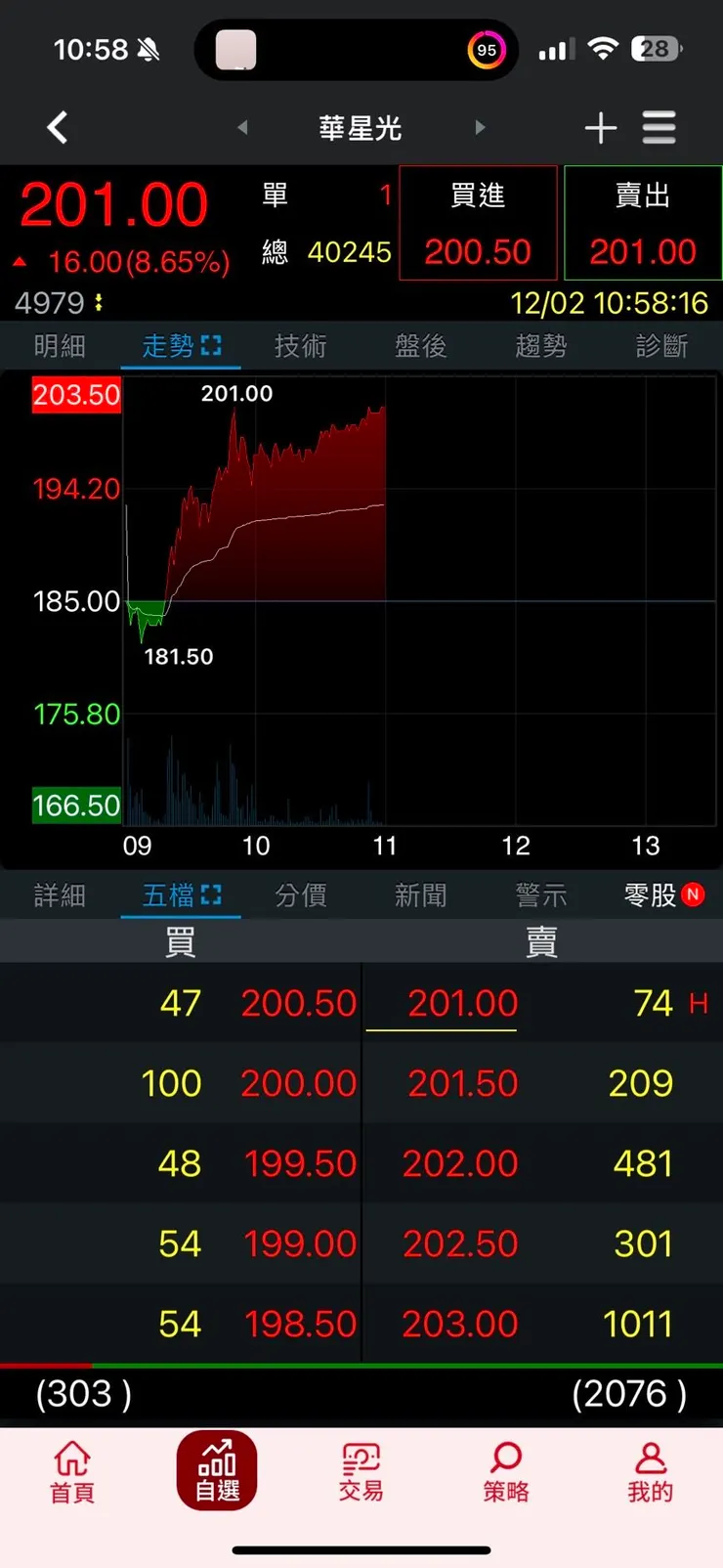Tap the 賣出 sell button at 201.00
The width and height of the screenshot is (723, 1568).
tap(643, 224)
